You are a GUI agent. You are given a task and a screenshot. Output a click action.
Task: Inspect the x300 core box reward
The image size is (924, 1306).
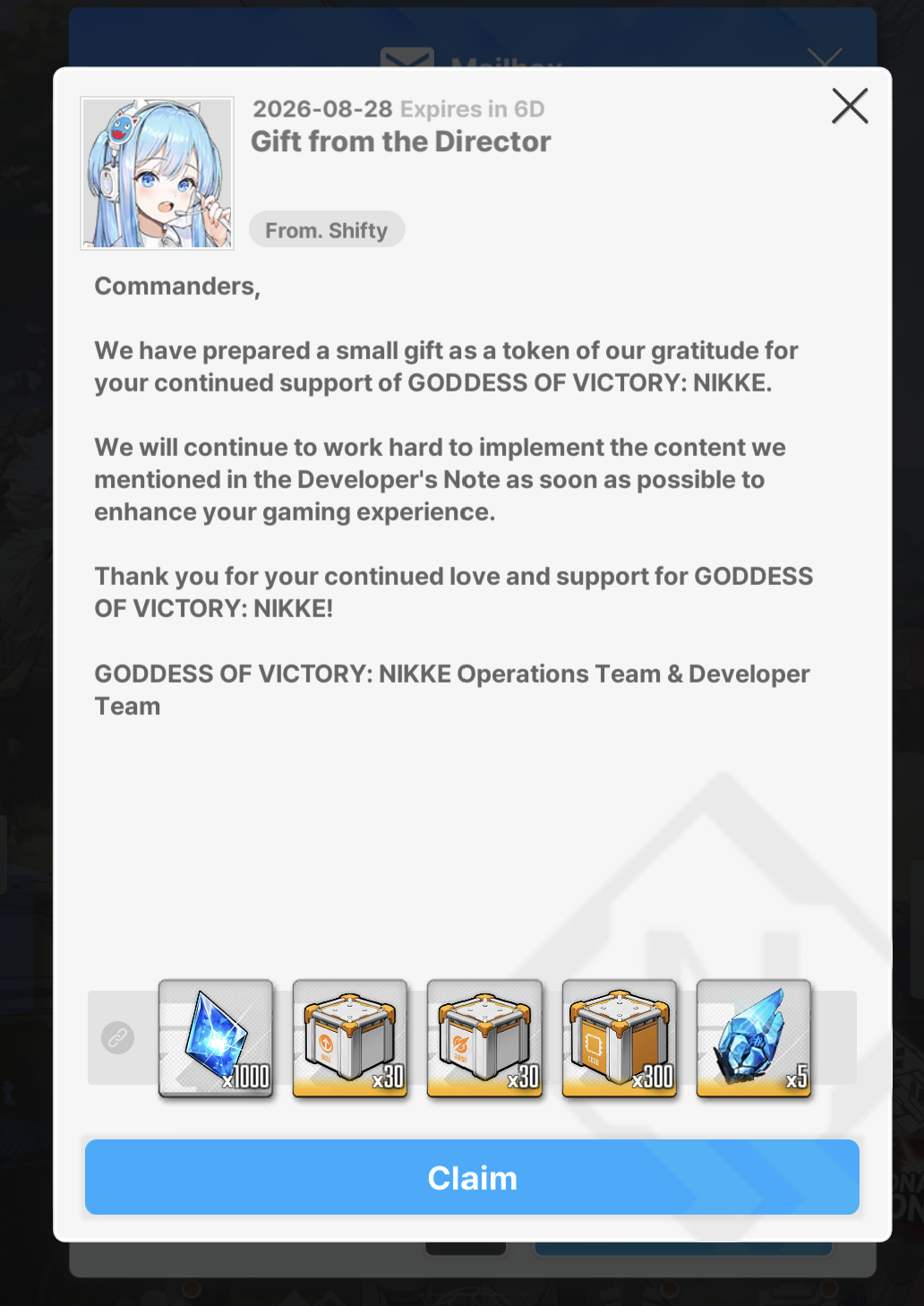tap(620, 1038)
